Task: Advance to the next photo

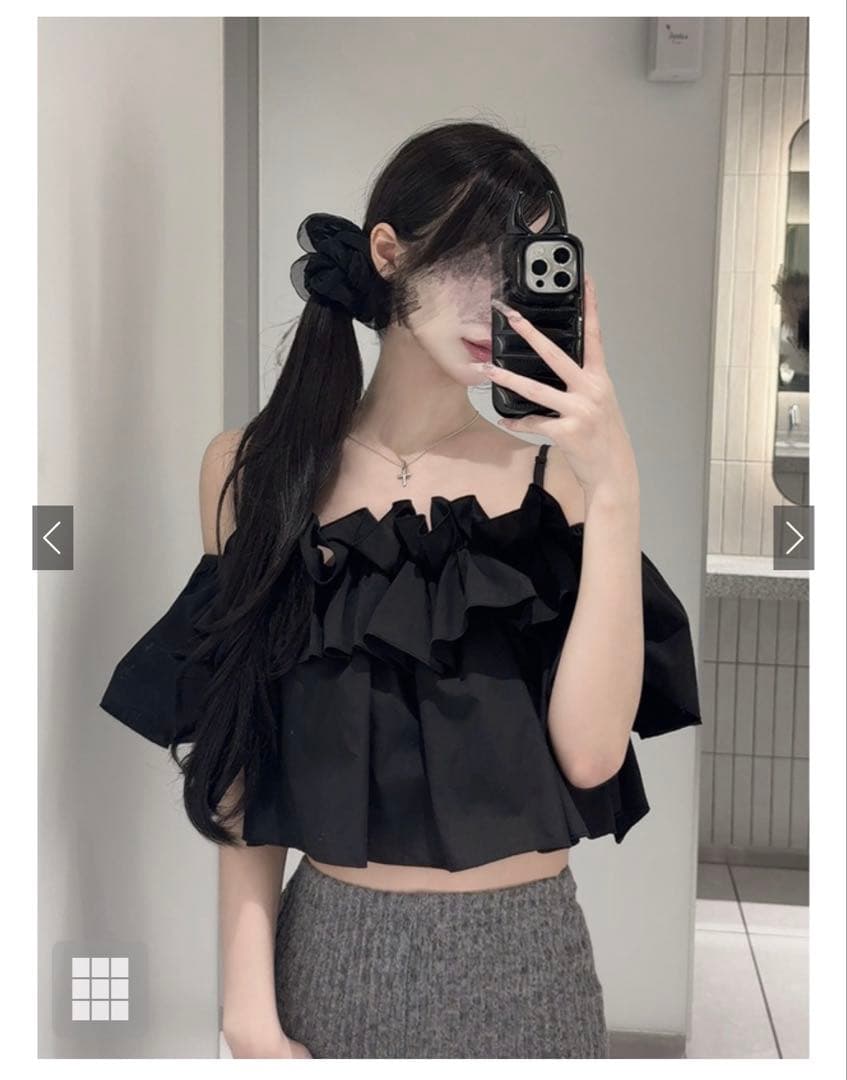Action: 793,538
